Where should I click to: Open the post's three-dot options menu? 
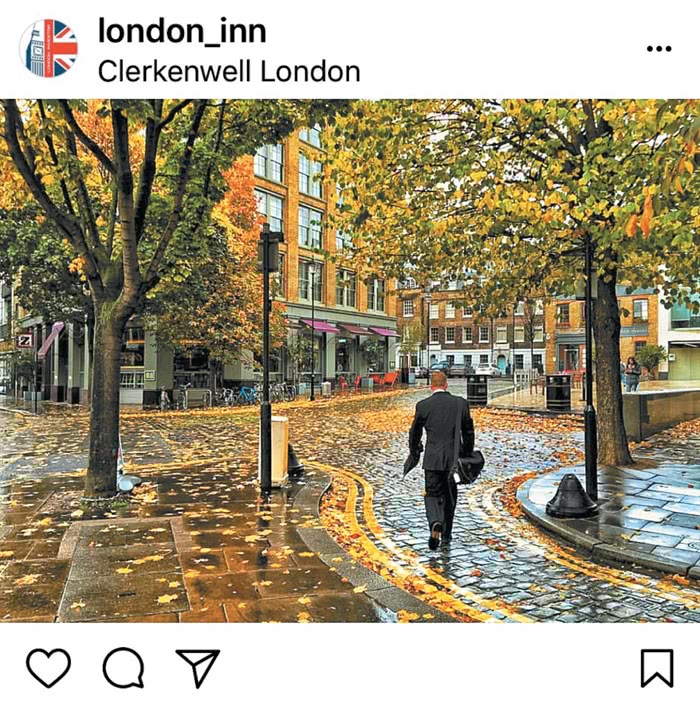658,49
